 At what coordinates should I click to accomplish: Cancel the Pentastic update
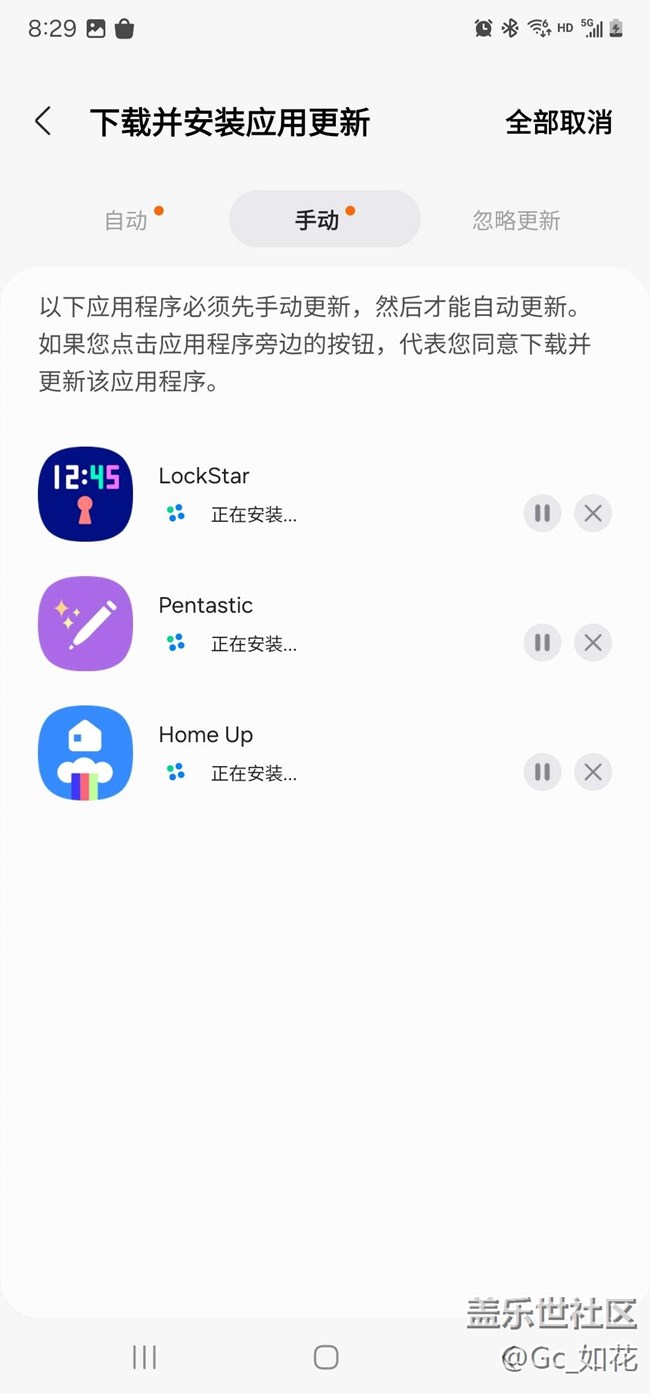pyautogui.click(x=593, y=642)
